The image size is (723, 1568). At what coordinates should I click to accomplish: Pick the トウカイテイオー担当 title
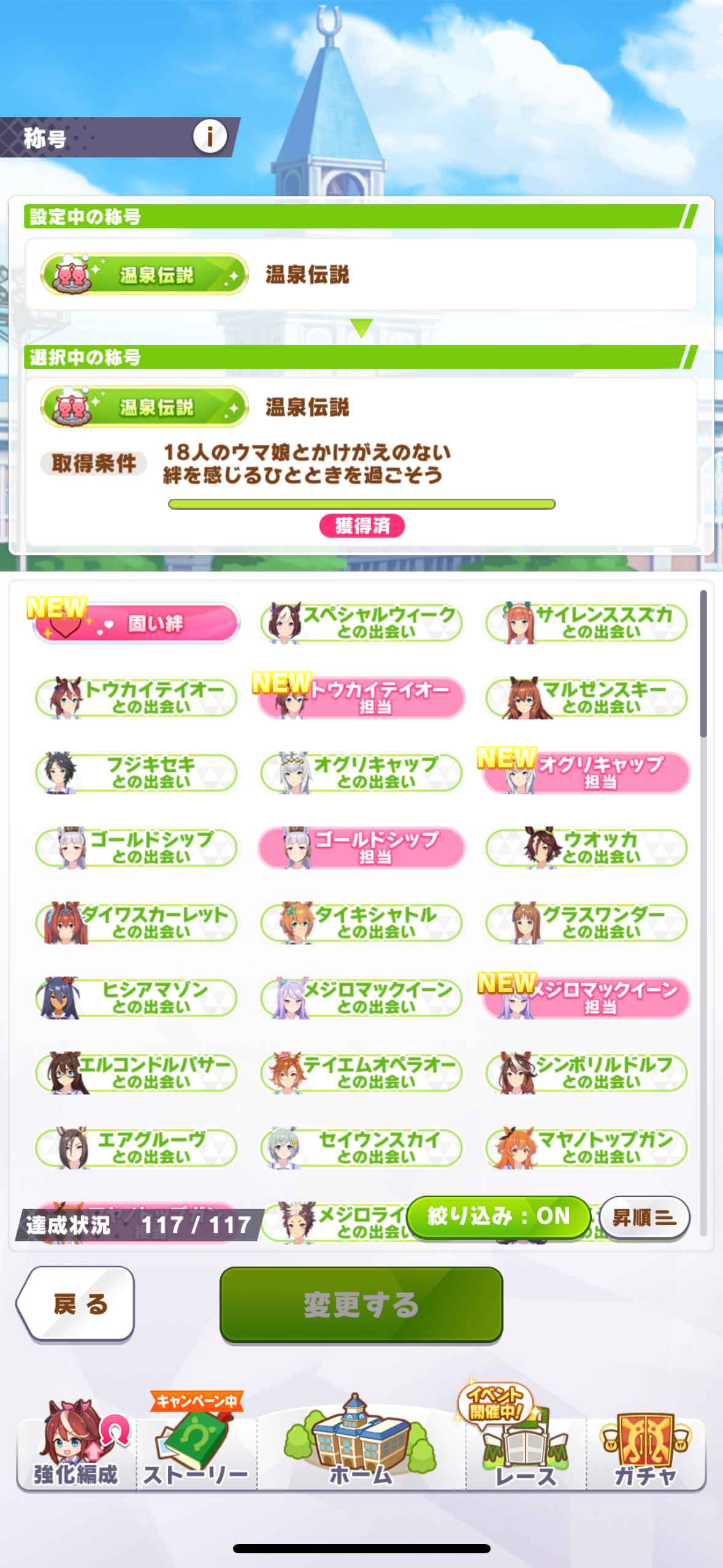tap(361, 698)
